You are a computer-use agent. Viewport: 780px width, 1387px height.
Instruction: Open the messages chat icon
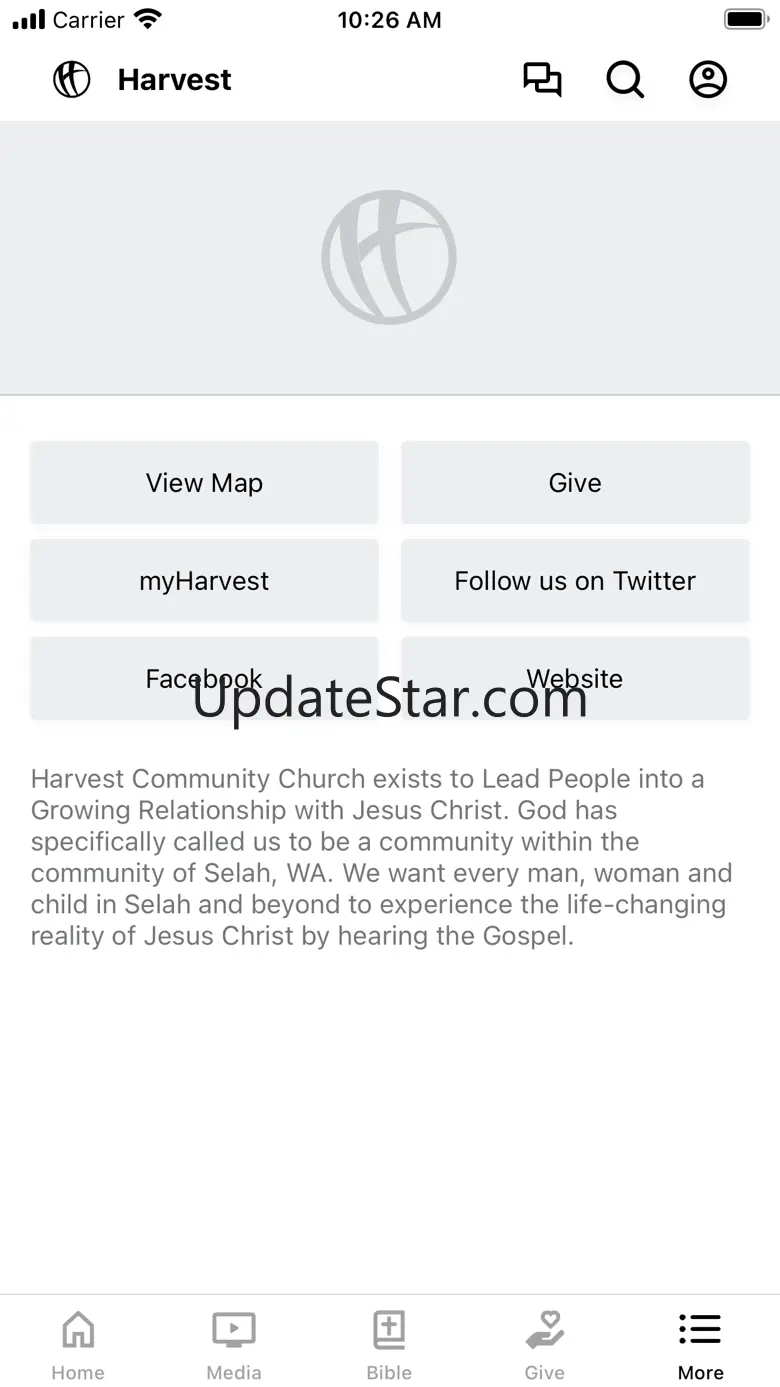coord(542,80)
